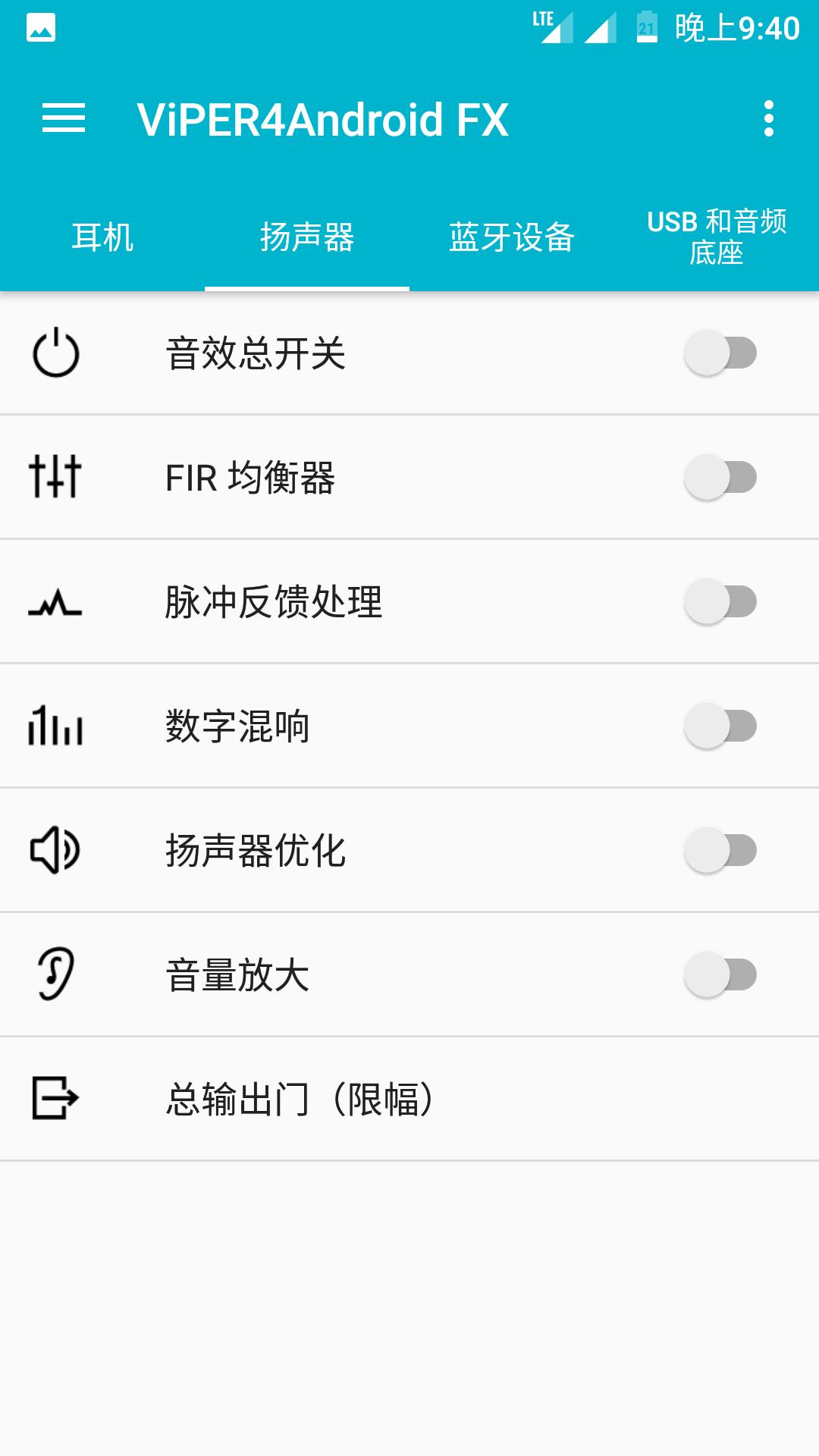Viewport: 819px width, 1456px height.
Task: Turn on the FIR 均衡器 toggle
Action: (x=719, y=476)
